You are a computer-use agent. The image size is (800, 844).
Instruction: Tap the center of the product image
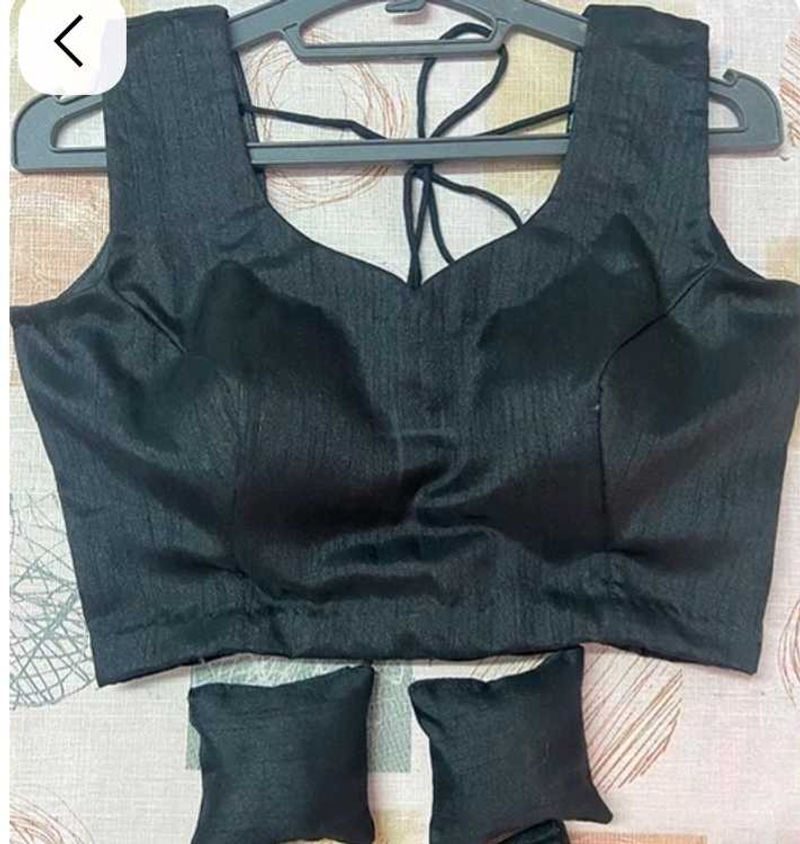(x=400, y=420)
